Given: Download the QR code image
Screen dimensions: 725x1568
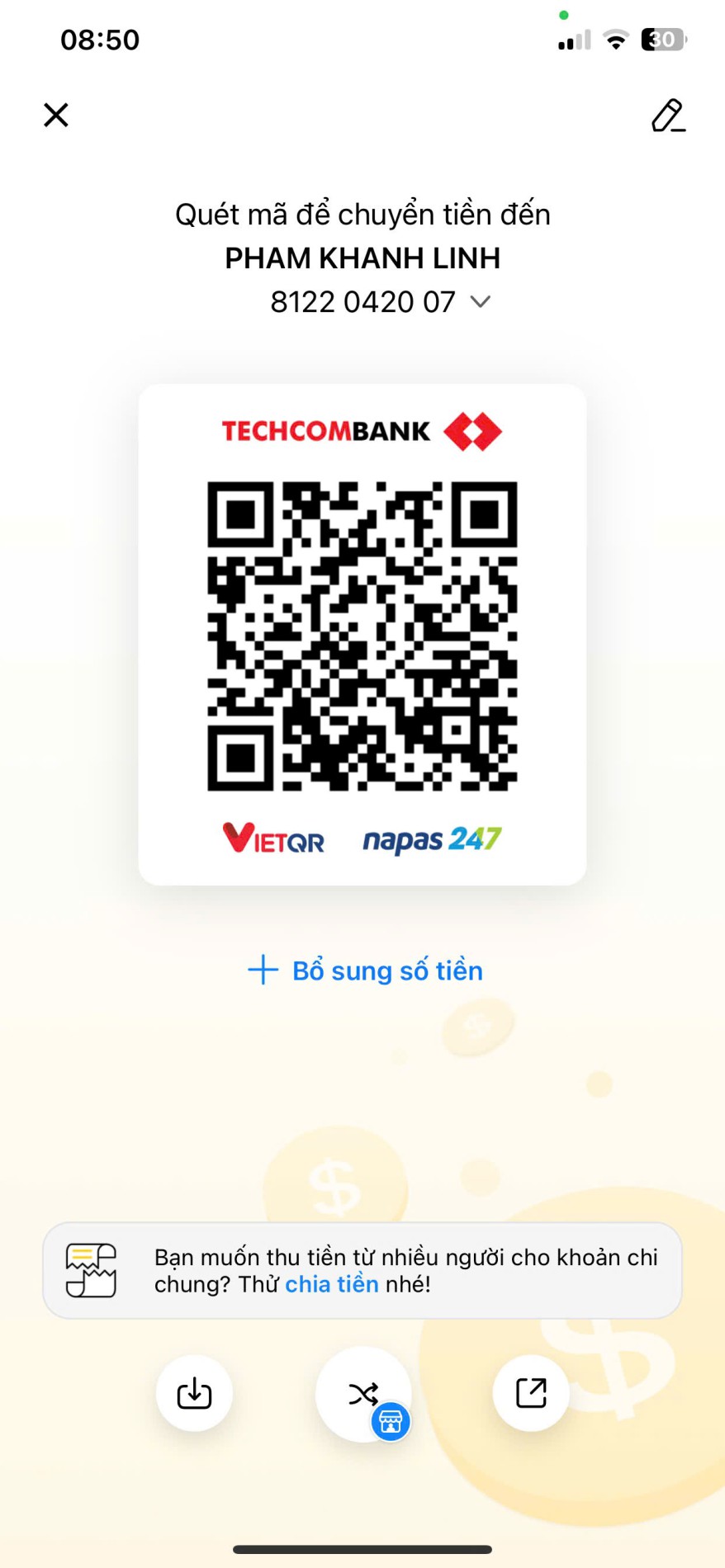Looking at the screenshot, I should (194, 1394).
